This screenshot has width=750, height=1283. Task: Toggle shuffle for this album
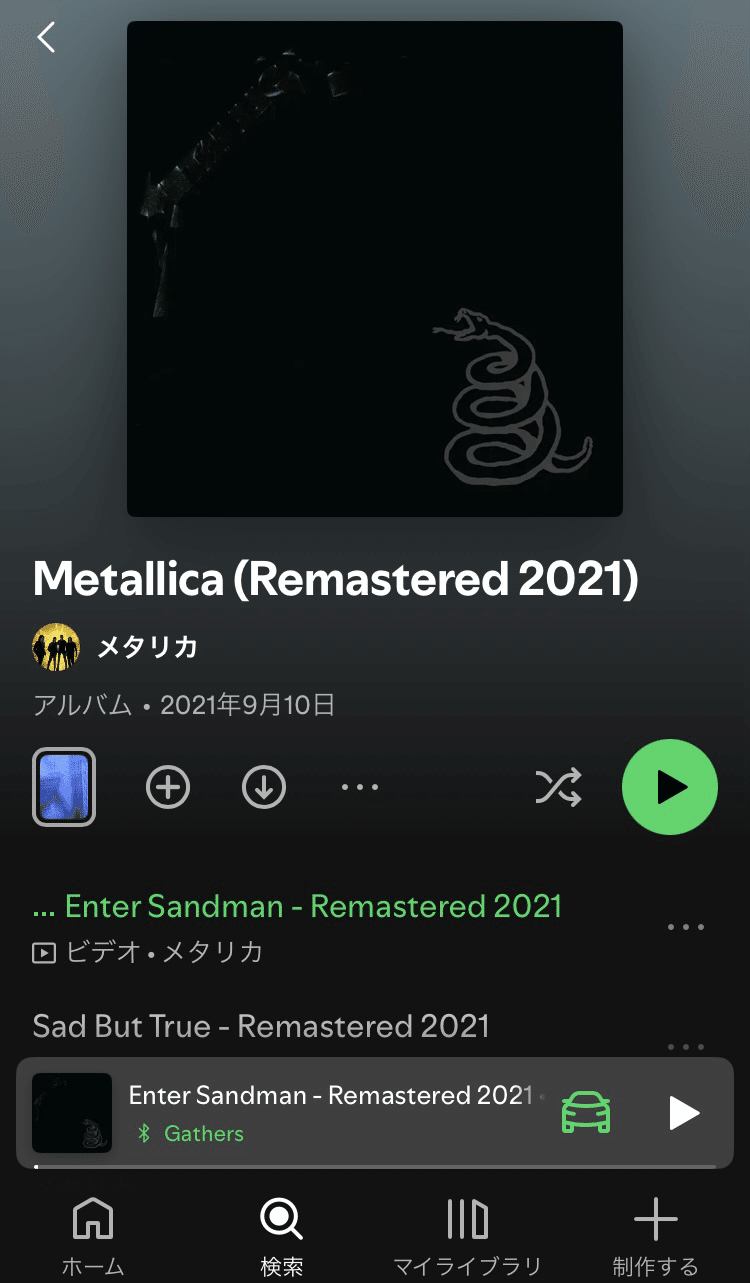click(558, 788)
